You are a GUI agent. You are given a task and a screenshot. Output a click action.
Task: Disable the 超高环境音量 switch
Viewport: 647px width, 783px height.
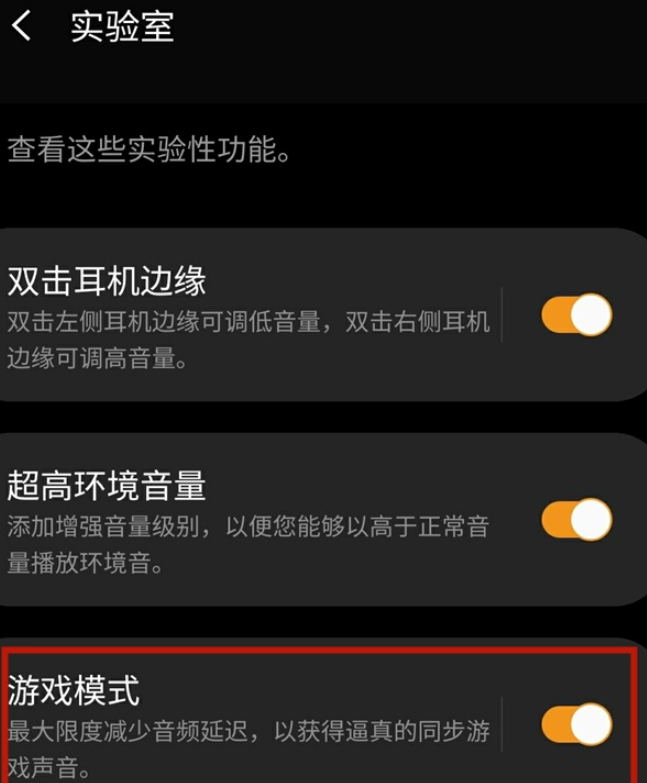(577, 519)
